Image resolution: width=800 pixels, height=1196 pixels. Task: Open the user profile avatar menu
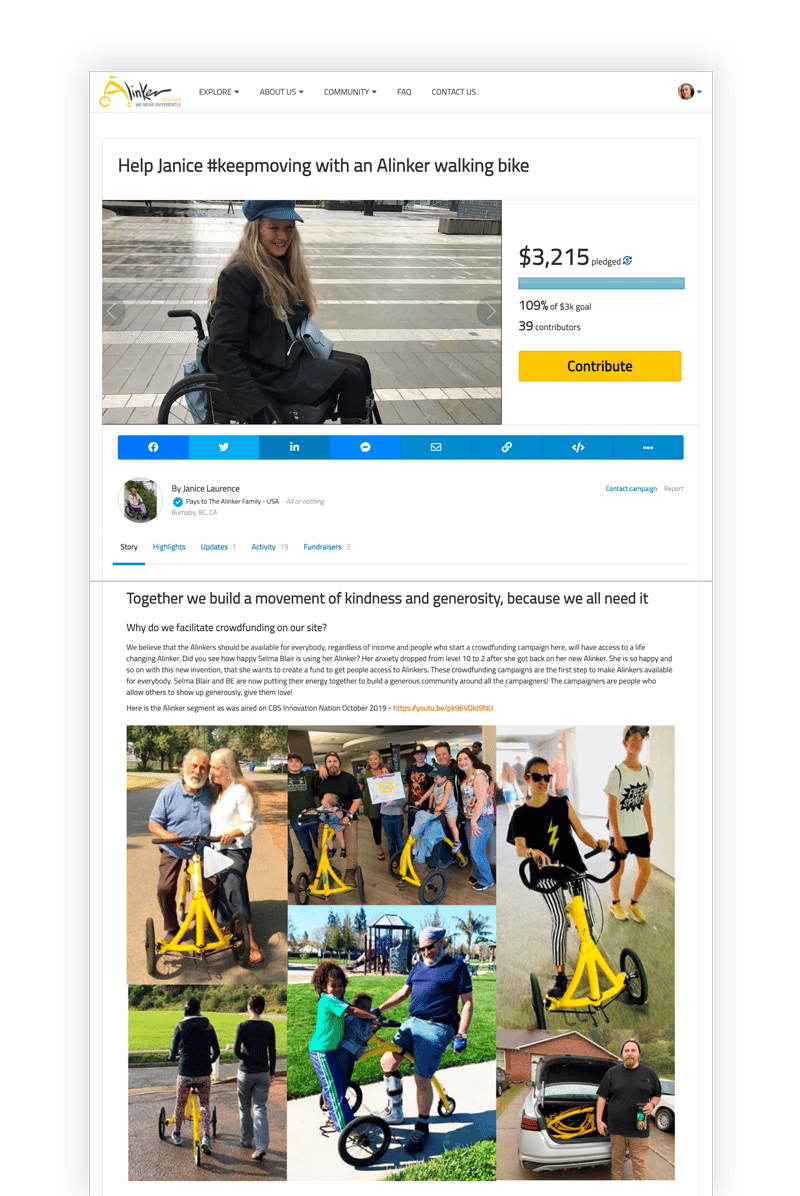(x=689, y=92)
